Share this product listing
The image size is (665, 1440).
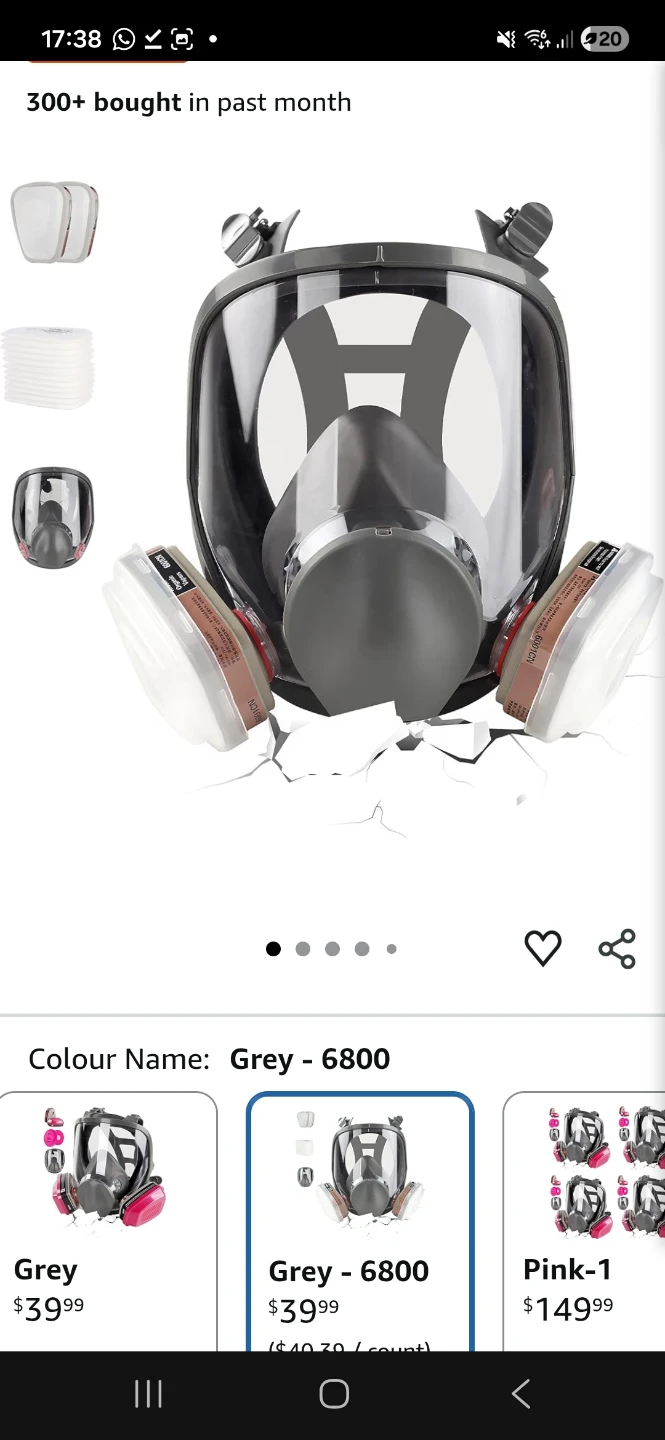[x=617, y=948]
